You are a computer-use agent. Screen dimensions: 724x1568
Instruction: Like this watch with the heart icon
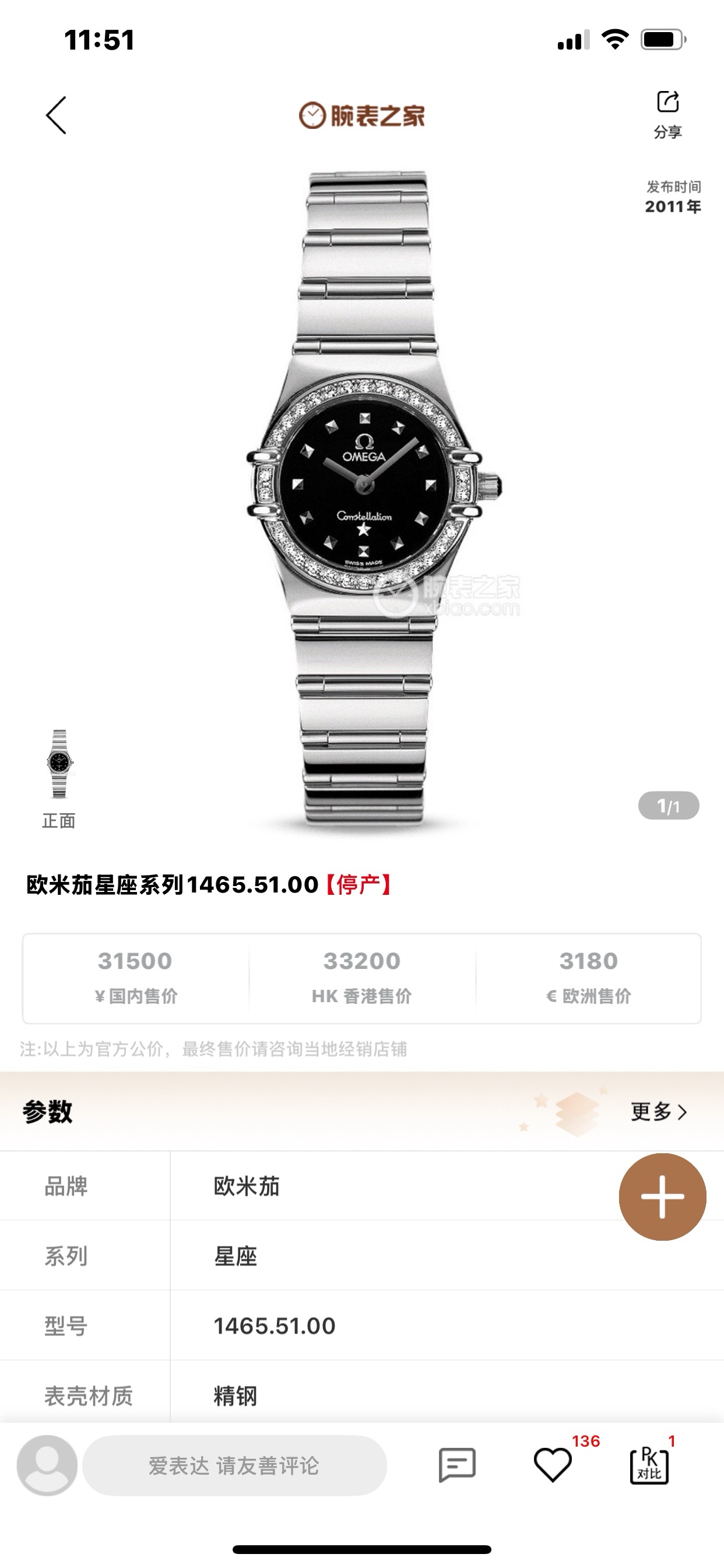click(553, 1465)
